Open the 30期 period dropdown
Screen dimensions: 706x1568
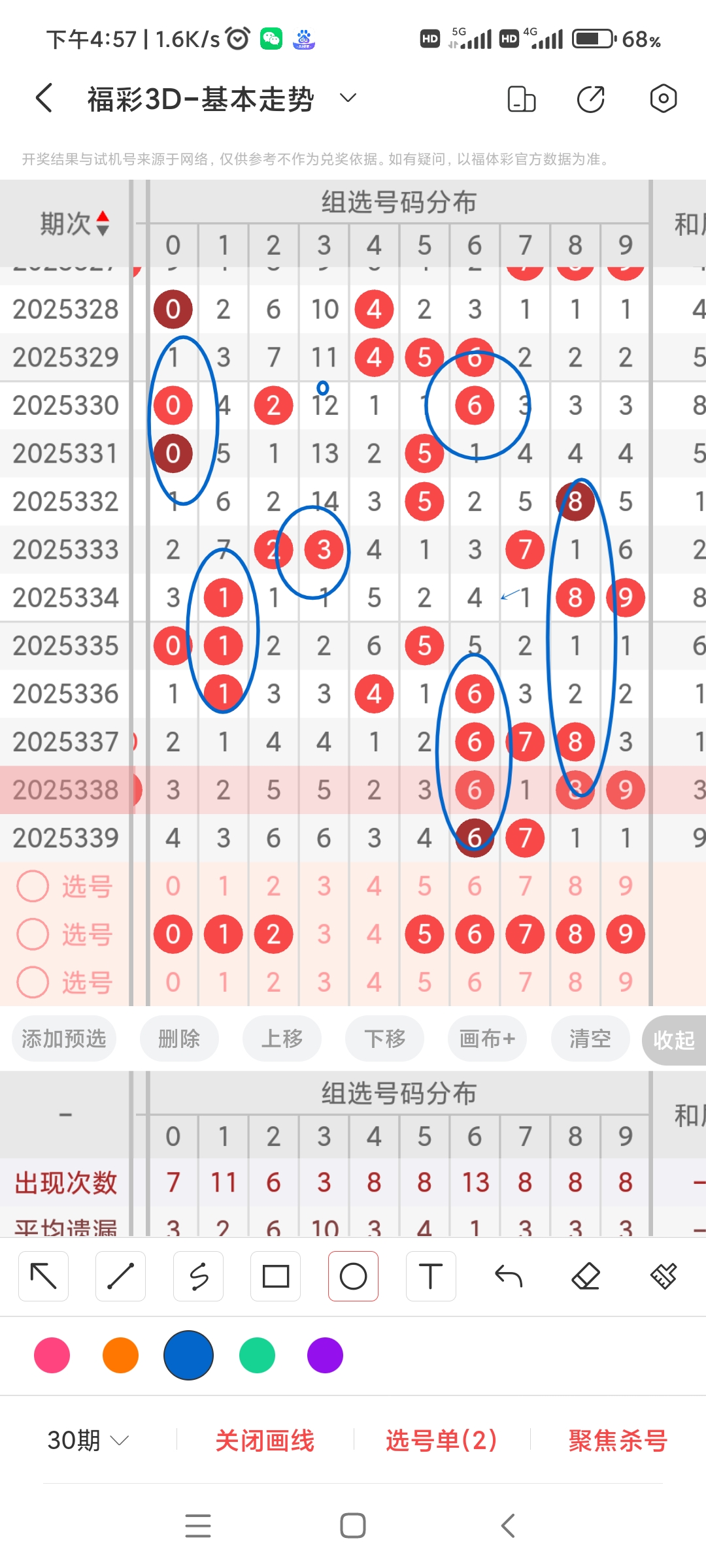pos(86,1440)
